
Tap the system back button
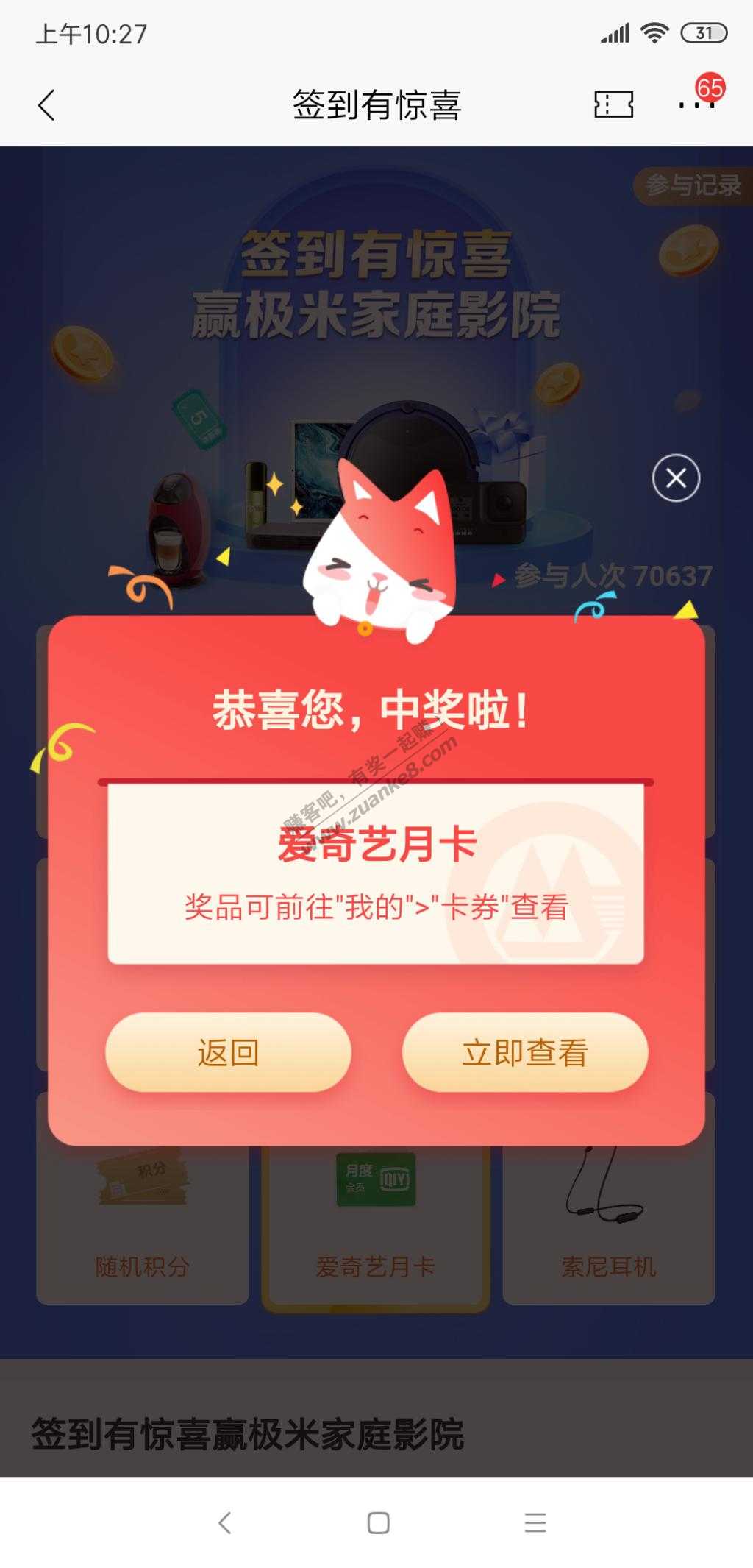tap(225, 1522)
